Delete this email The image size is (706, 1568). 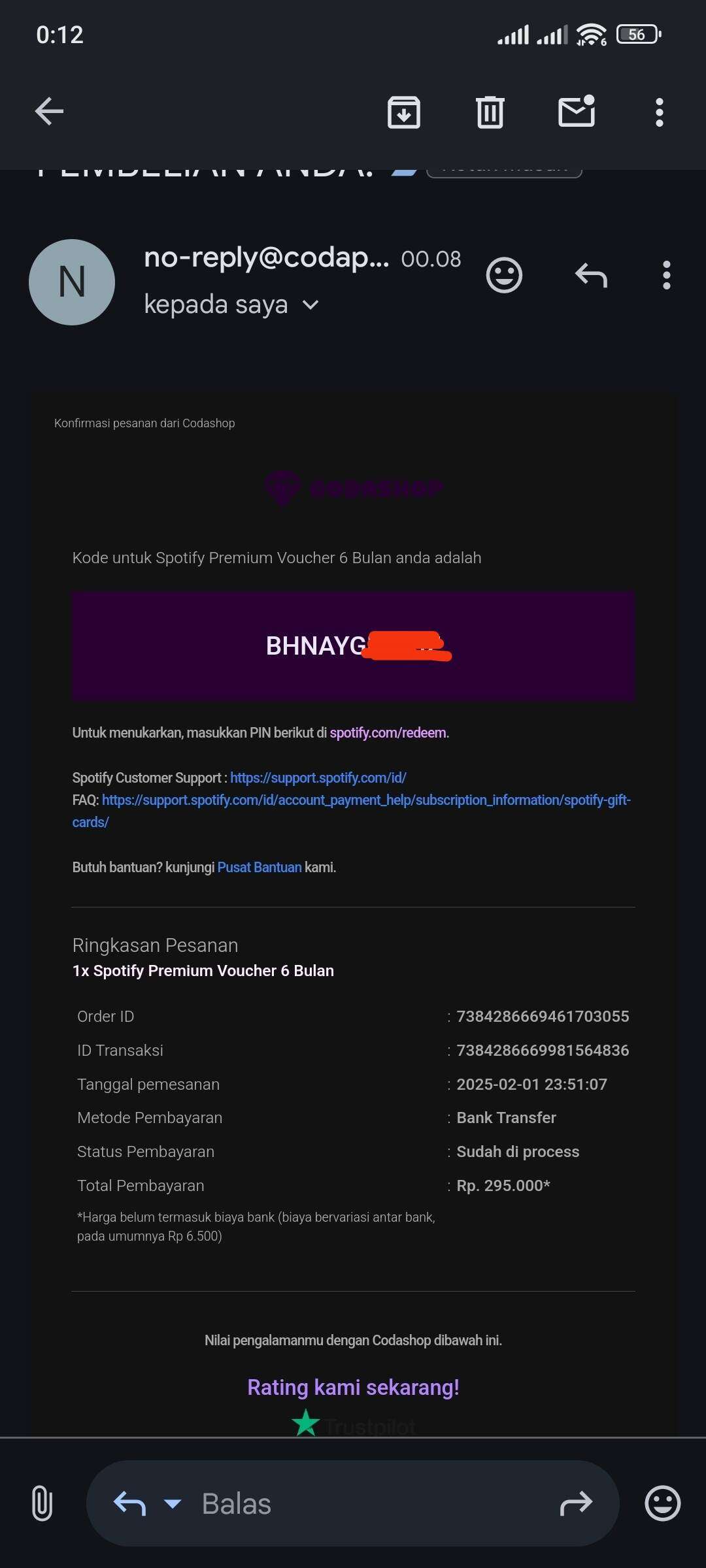(490, 112)
